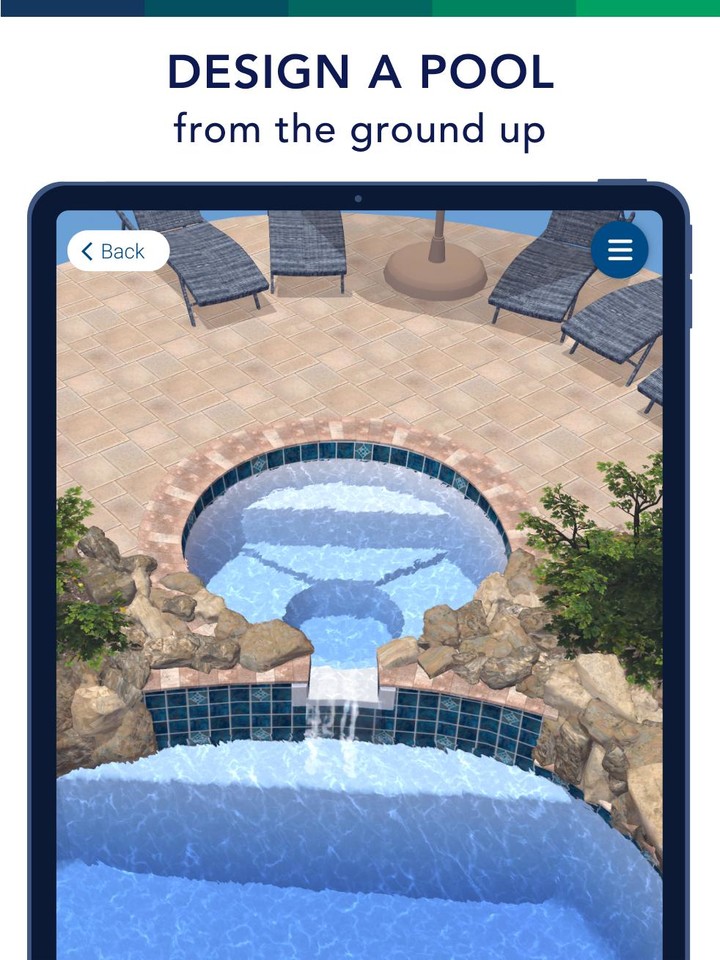
Task: Click the tagline from the ground up
Action: pyautogui.click(x=360, y=127)
